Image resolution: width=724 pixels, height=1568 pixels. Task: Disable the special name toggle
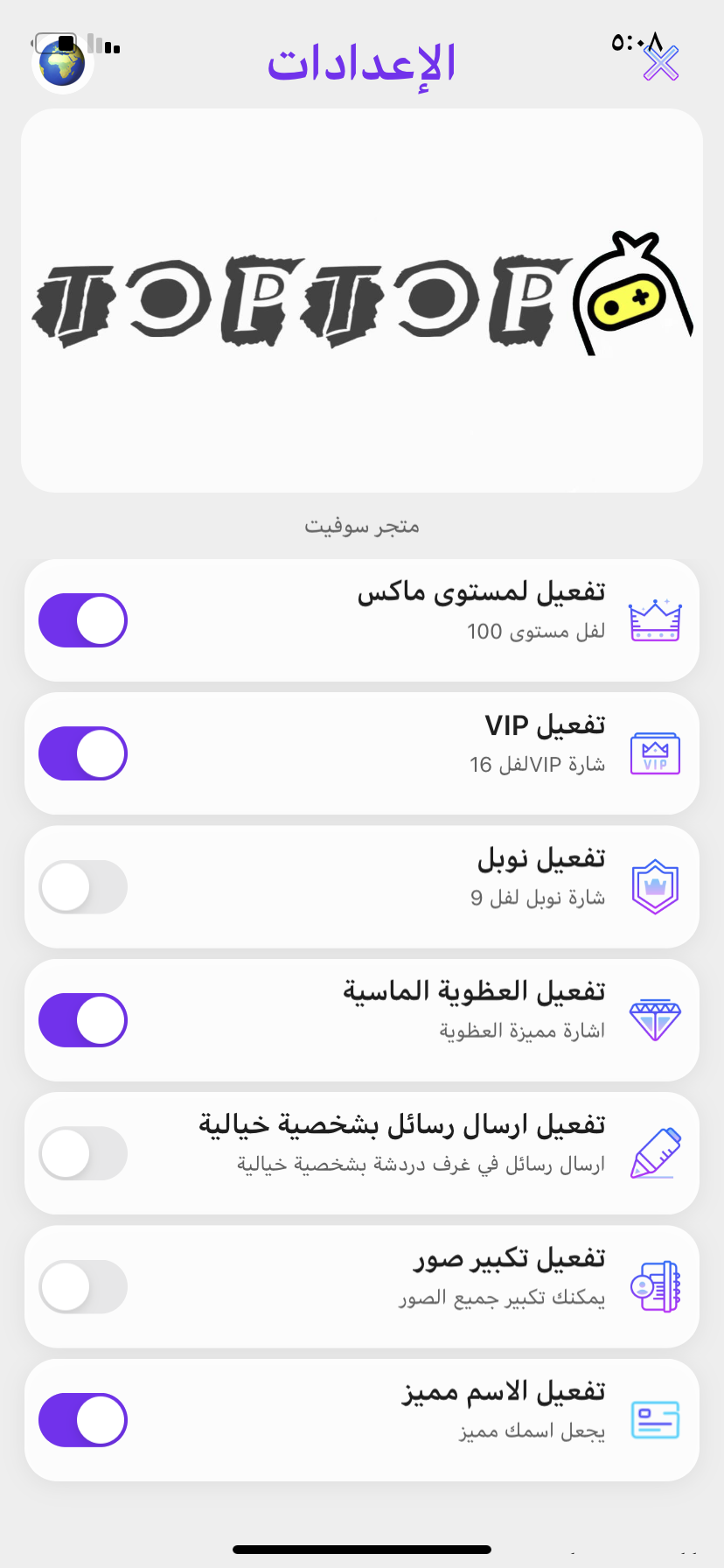83,1419
